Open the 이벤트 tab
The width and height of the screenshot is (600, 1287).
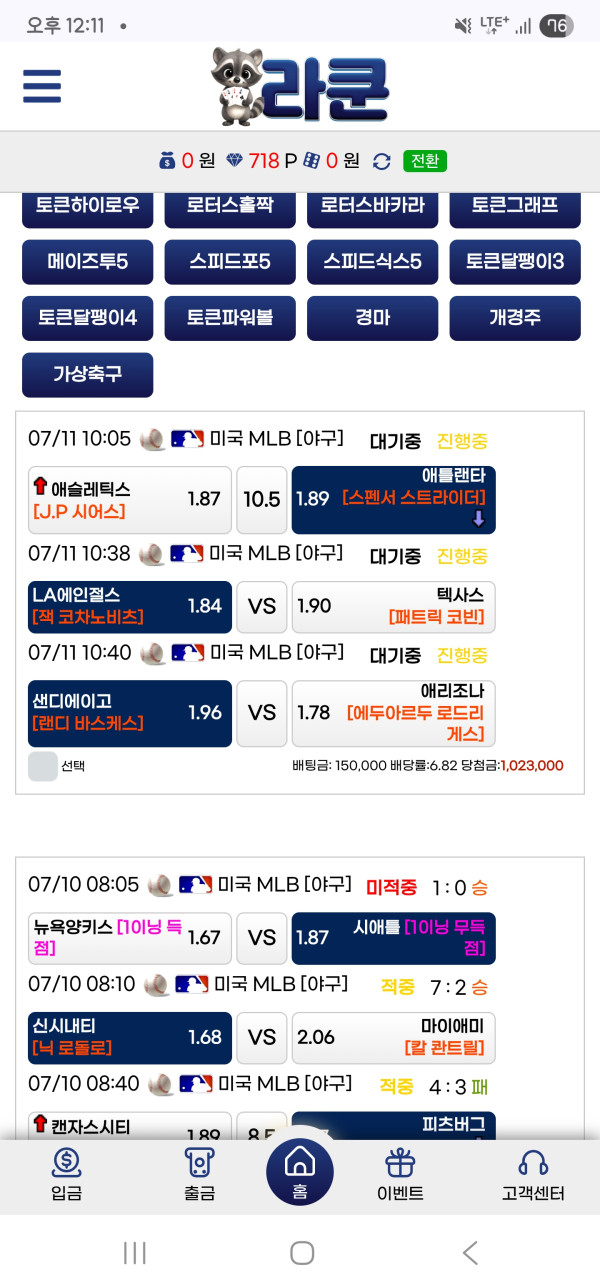coord(400,1175)
